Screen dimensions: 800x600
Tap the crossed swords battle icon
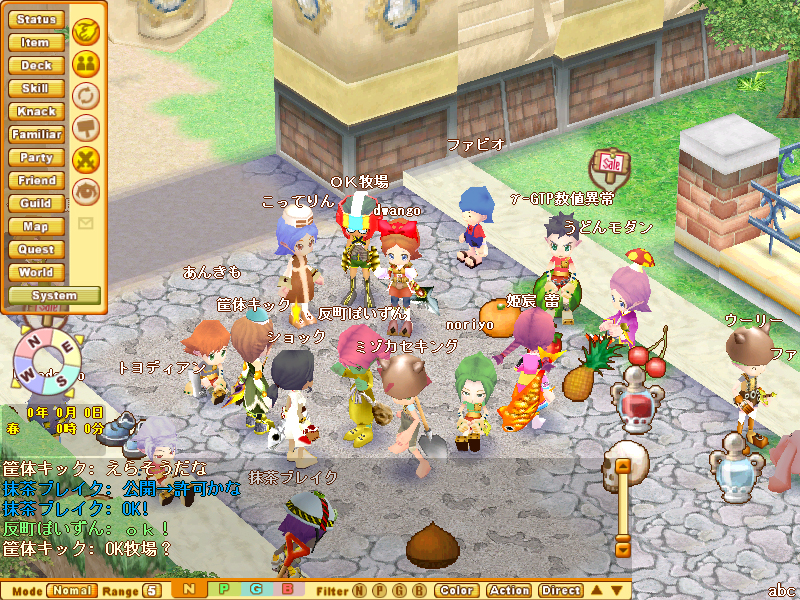tap(87, 158)
